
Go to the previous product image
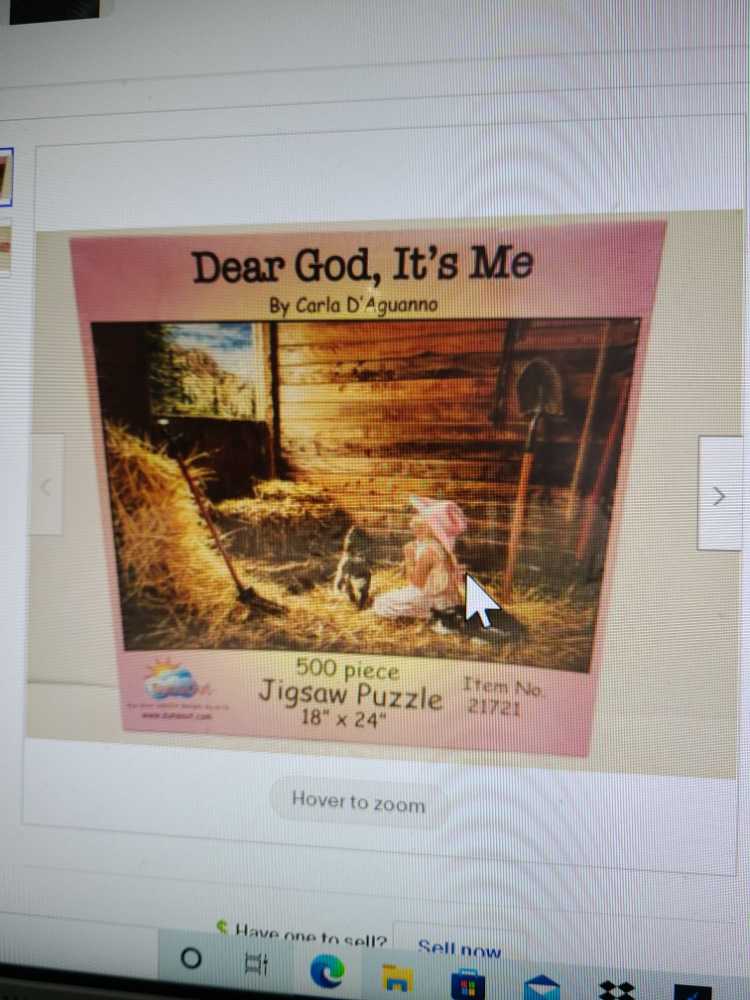pyautogui.click(x=46, y=485)
